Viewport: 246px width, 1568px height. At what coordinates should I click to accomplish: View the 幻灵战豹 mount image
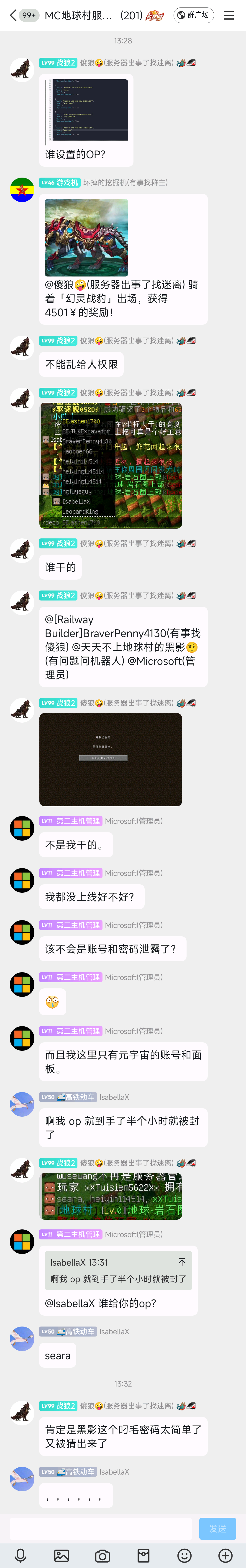[x=86, y=237]
